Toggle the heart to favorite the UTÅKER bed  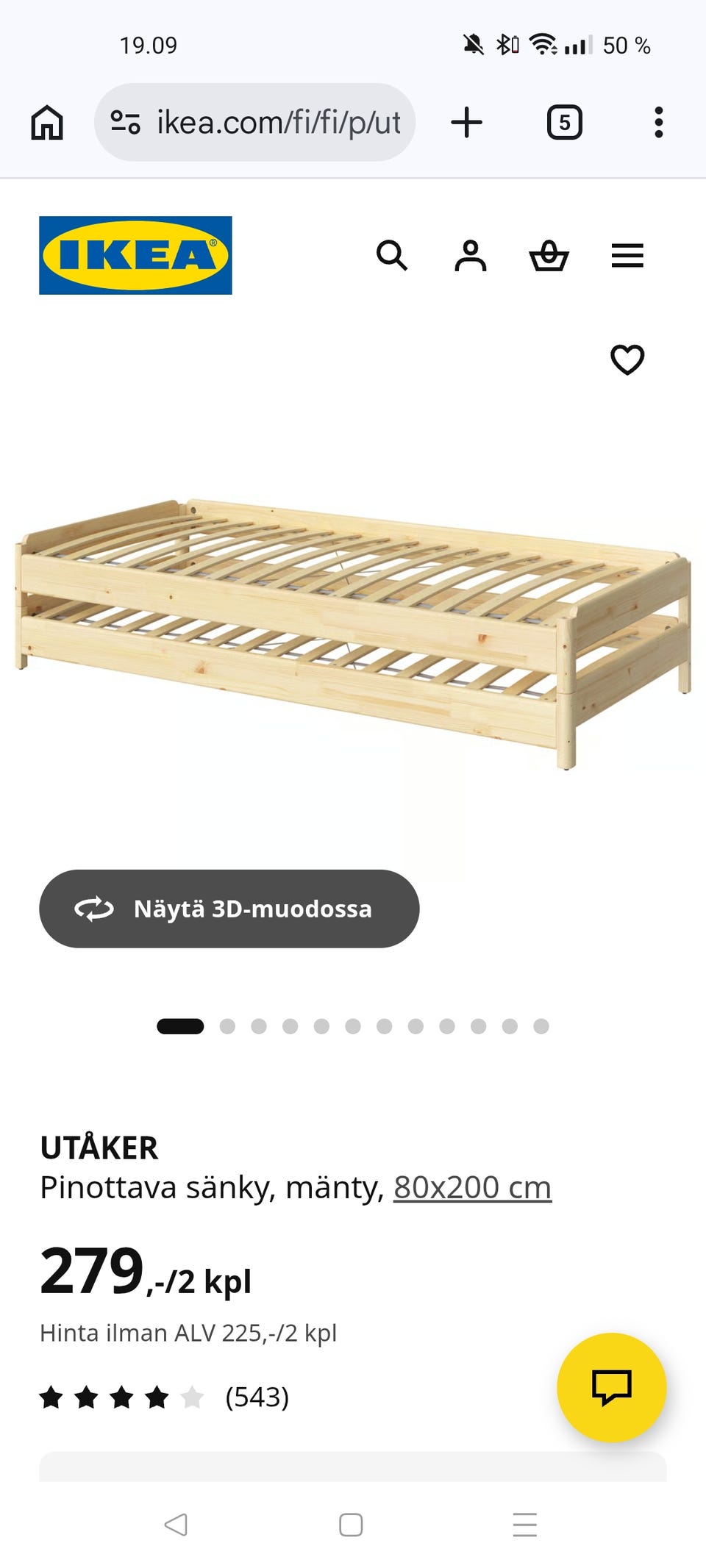[x=627, y=360]
